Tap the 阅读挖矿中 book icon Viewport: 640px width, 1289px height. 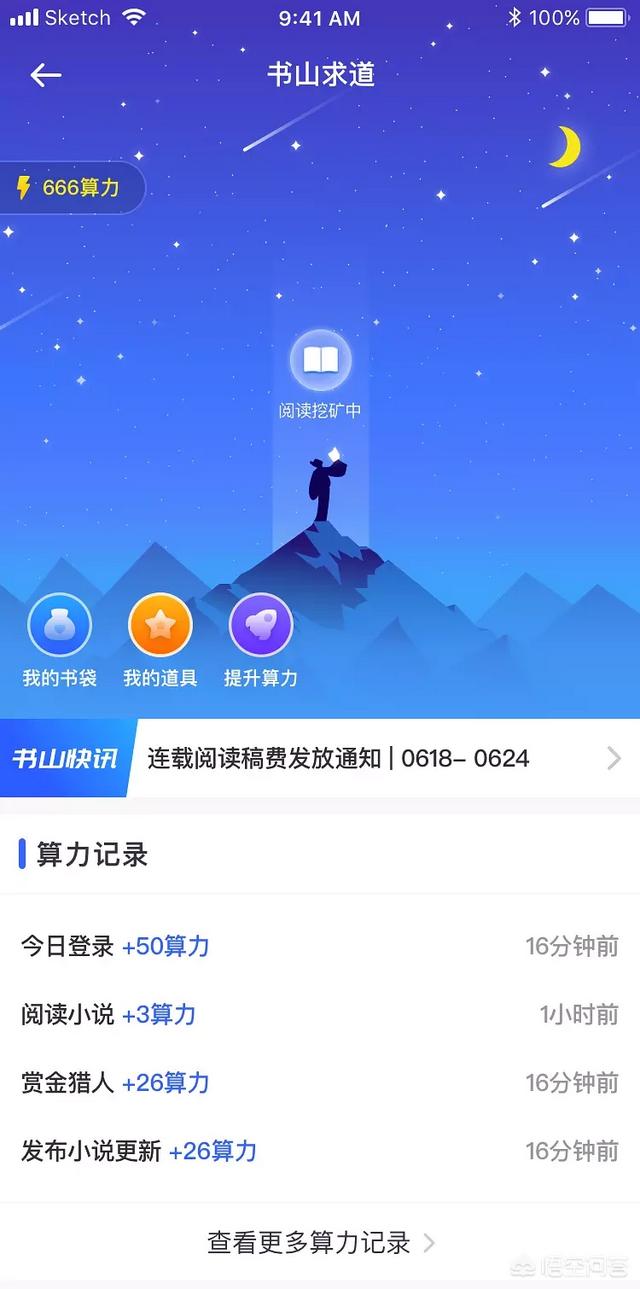(x=320, y=361)
